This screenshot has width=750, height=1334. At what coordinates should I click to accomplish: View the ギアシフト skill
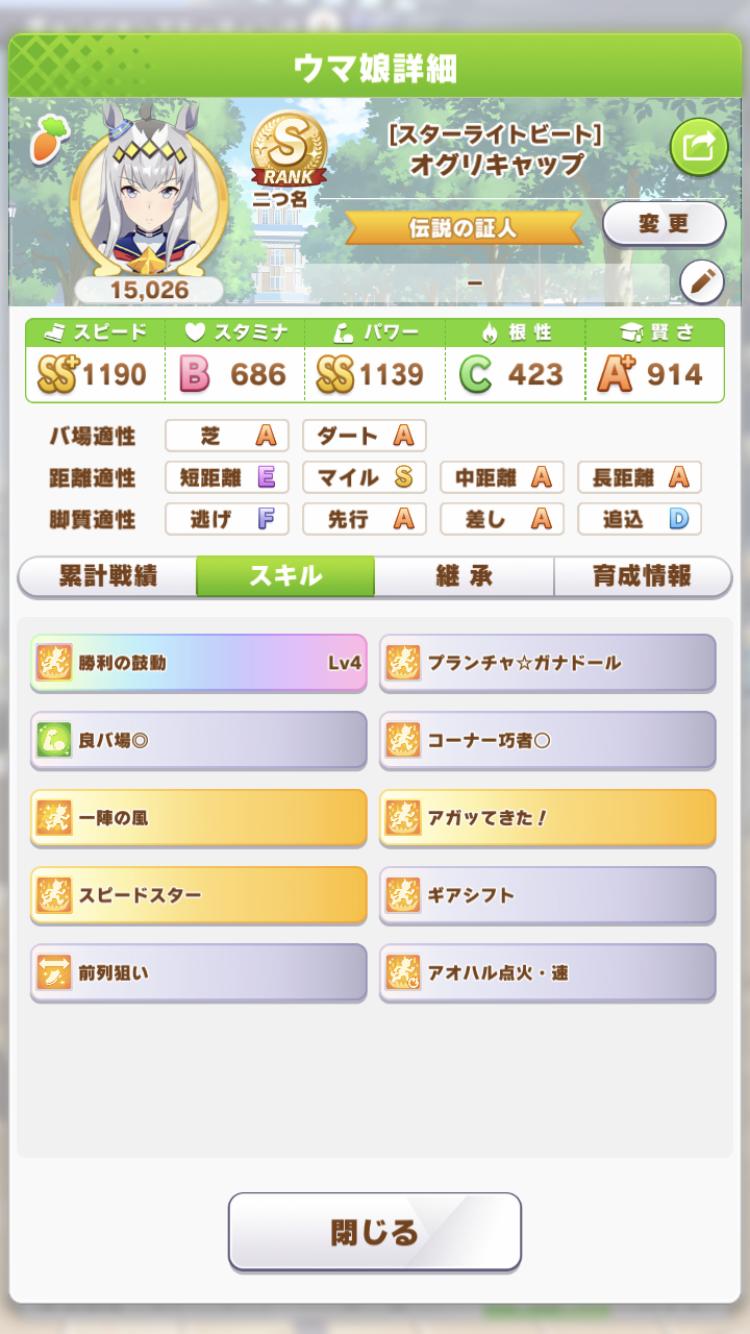(x=548, y=894)
